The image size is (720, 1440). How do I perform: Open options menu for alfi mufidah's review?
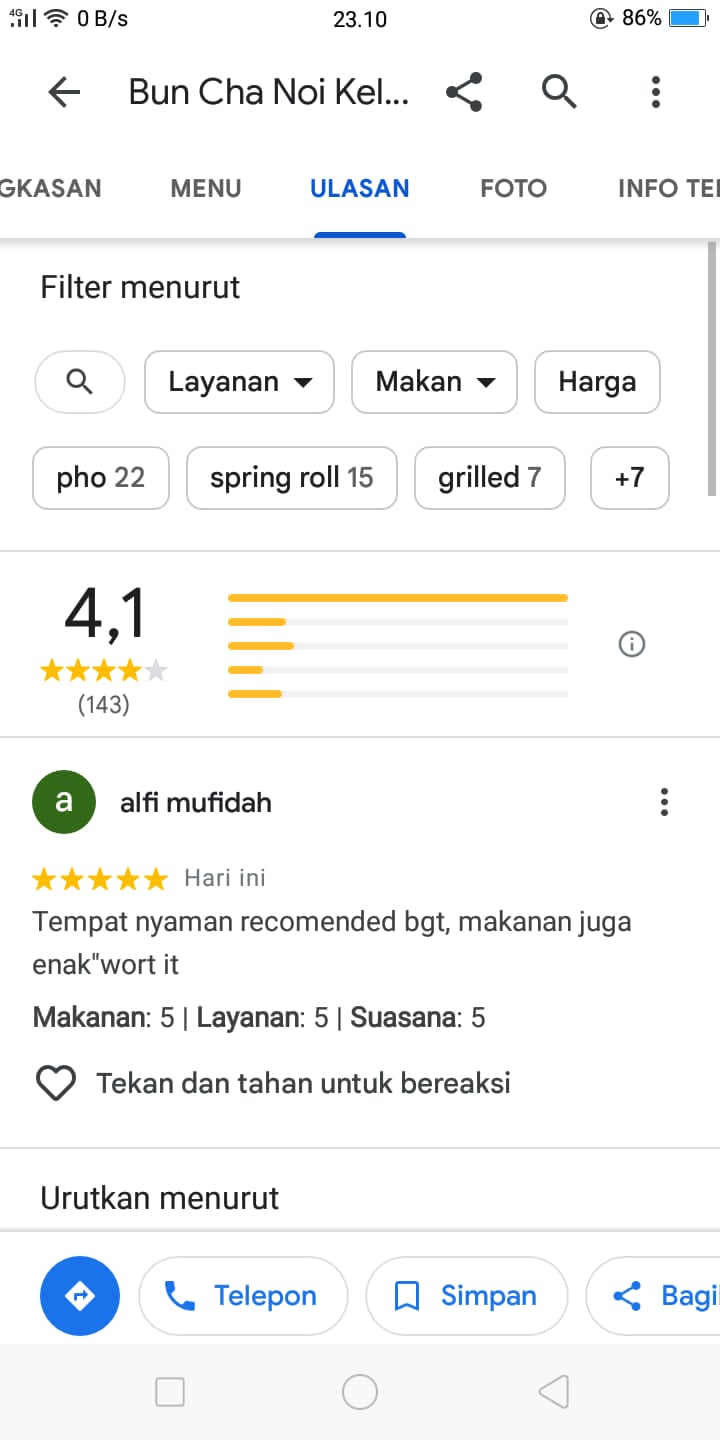664,802
